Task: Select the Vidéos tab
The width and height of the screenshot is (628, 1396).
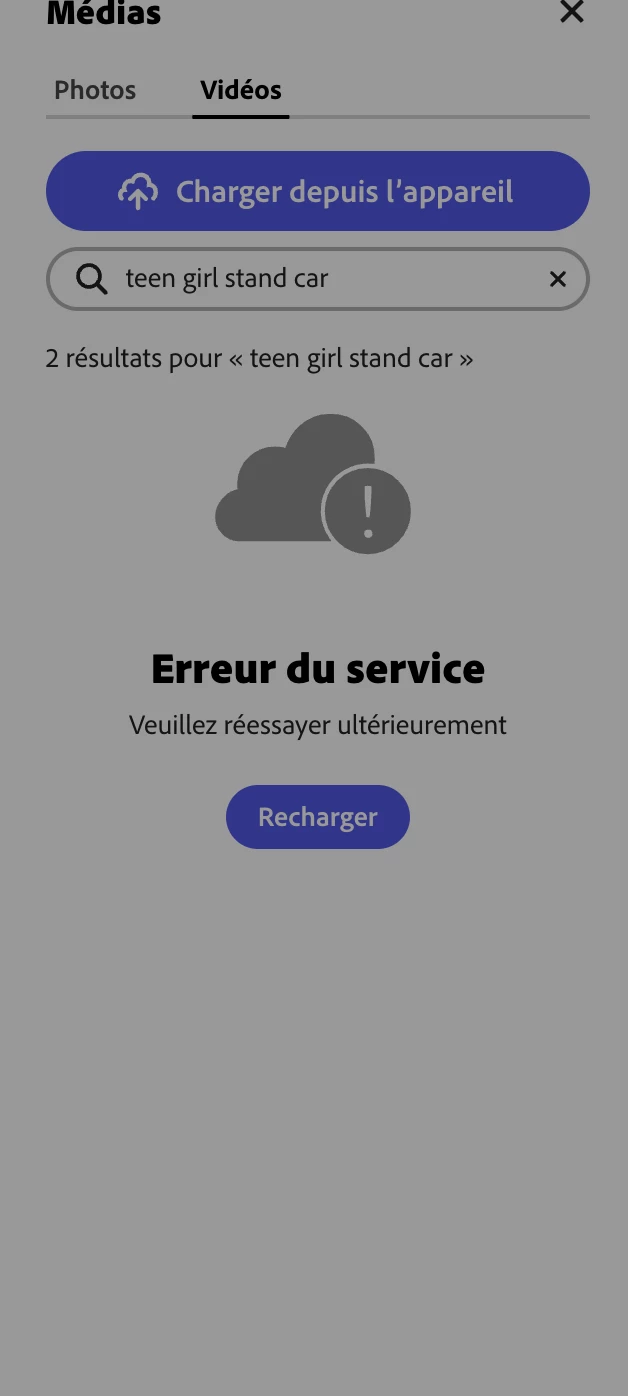Action: click(241, 90)
